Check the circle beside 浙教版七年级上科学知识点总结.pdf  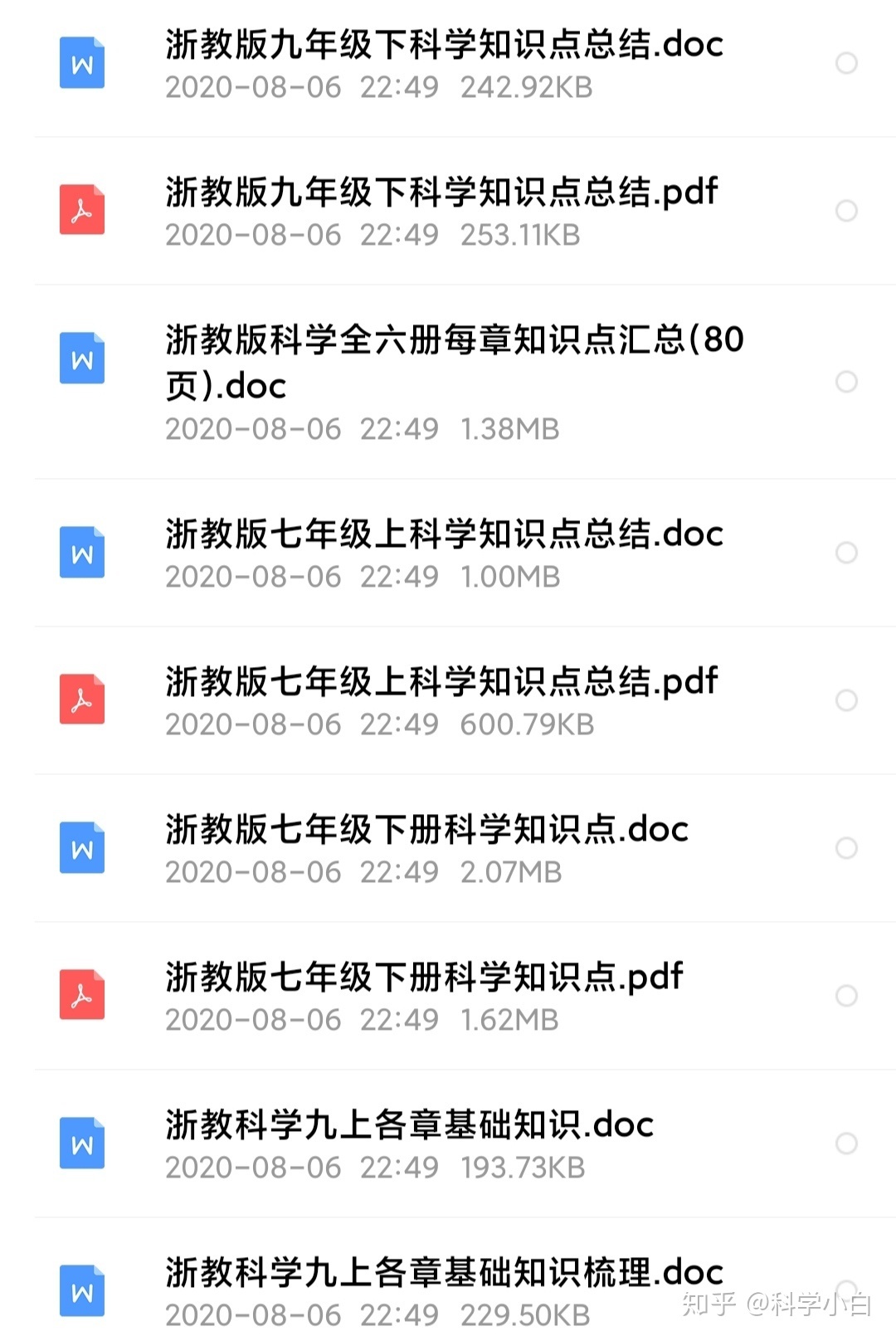tap(846, 700)
